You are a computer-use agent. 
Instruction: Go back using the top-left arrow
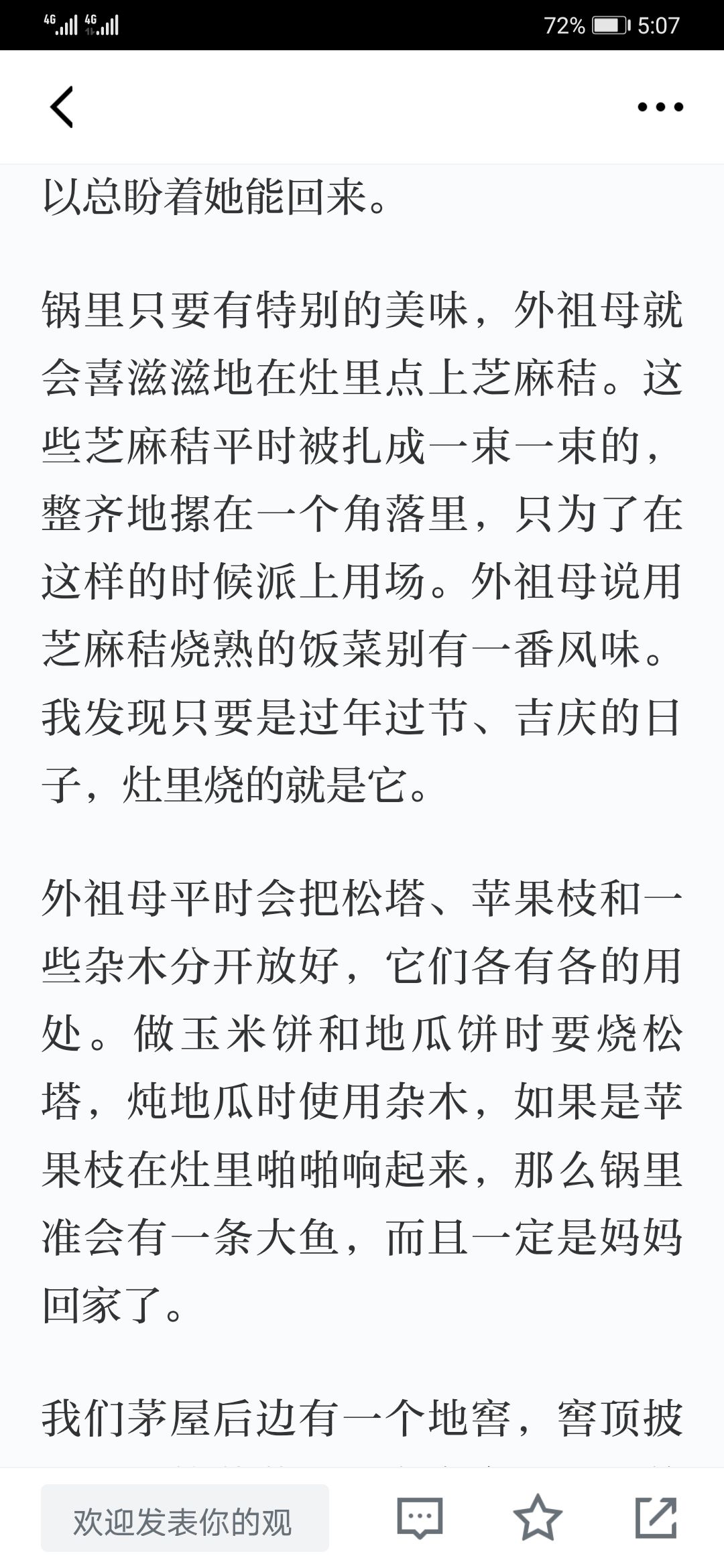[x=62, y=107]
